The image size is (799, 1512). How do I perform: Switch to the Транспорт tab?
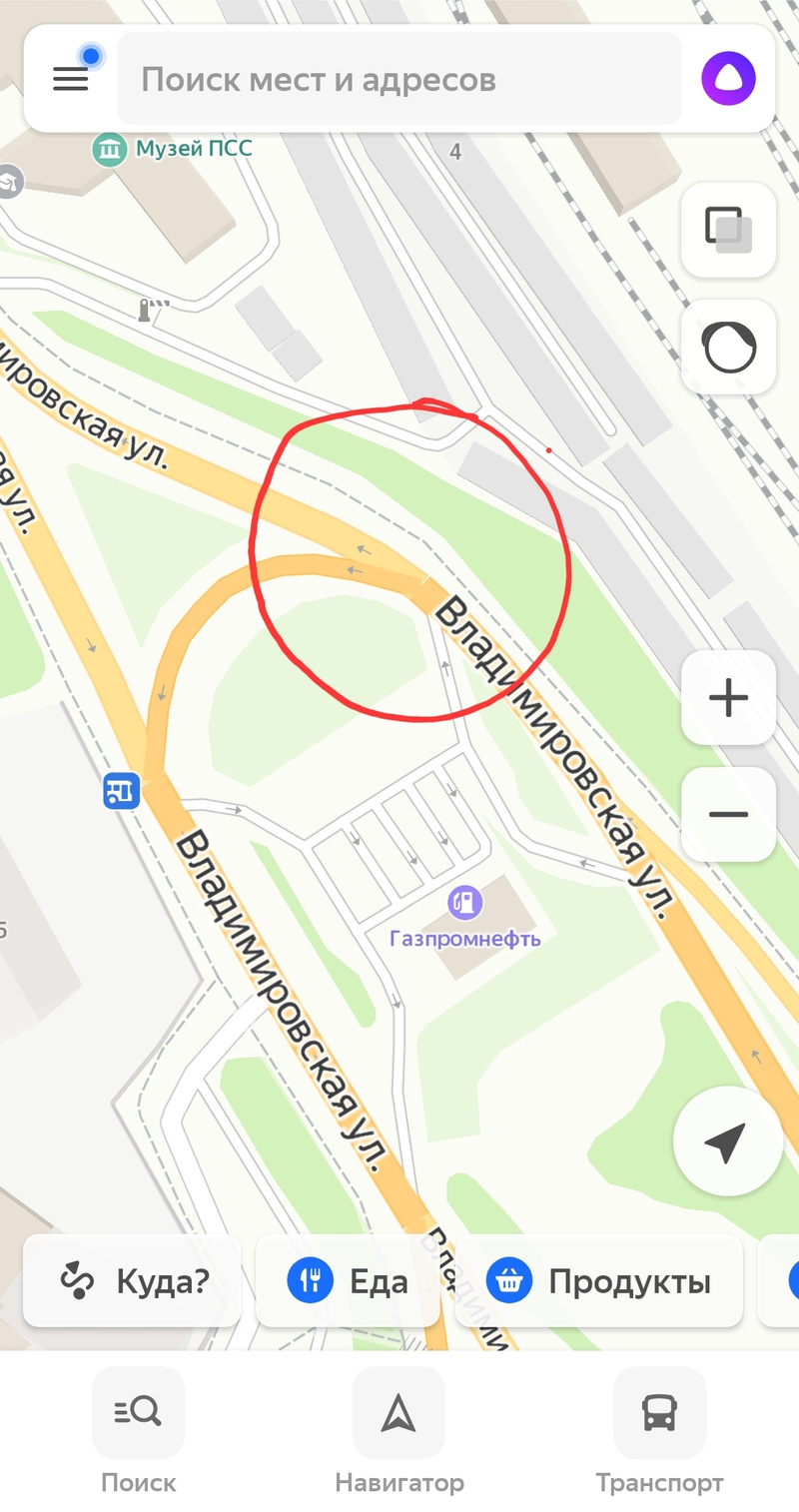pos(659,1428)
